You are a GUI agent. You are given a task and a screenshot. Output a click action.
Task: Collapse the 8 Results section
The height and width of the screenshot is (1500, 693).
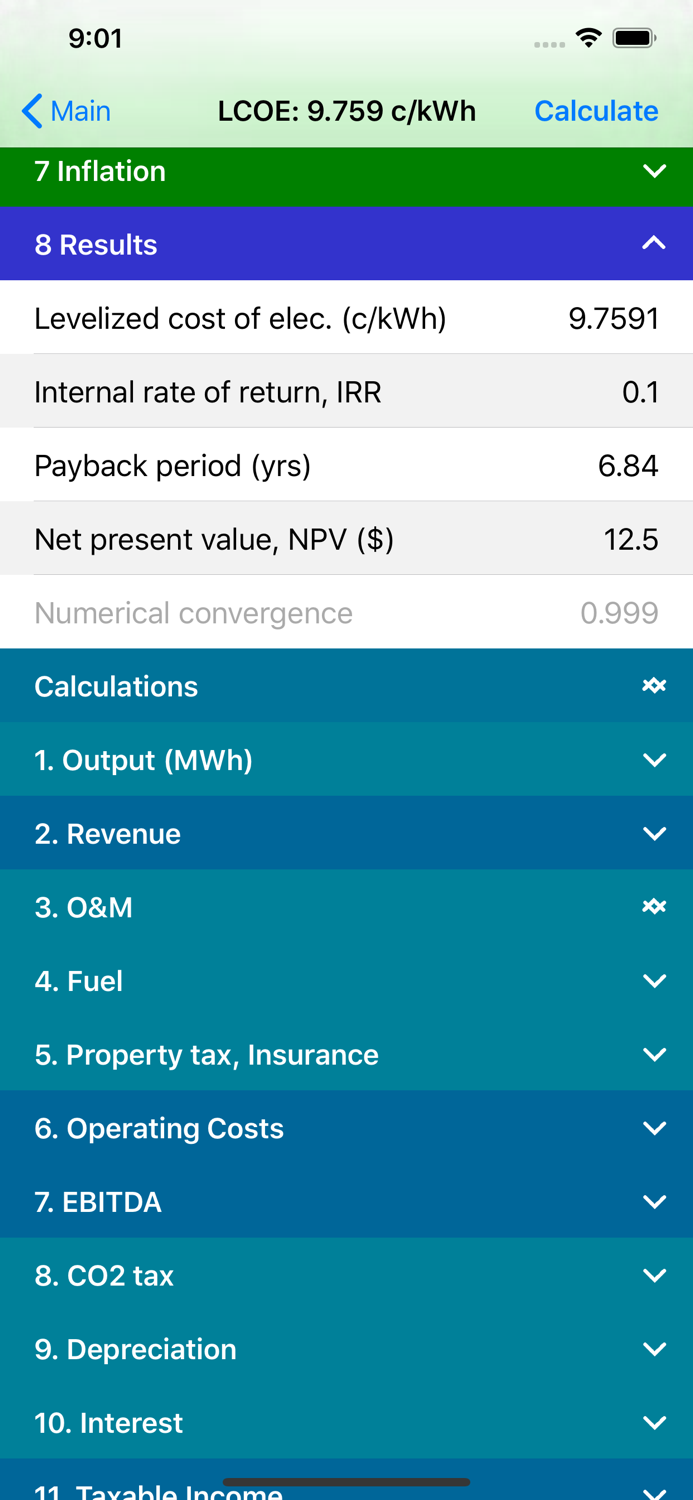(x=654, y=244)
